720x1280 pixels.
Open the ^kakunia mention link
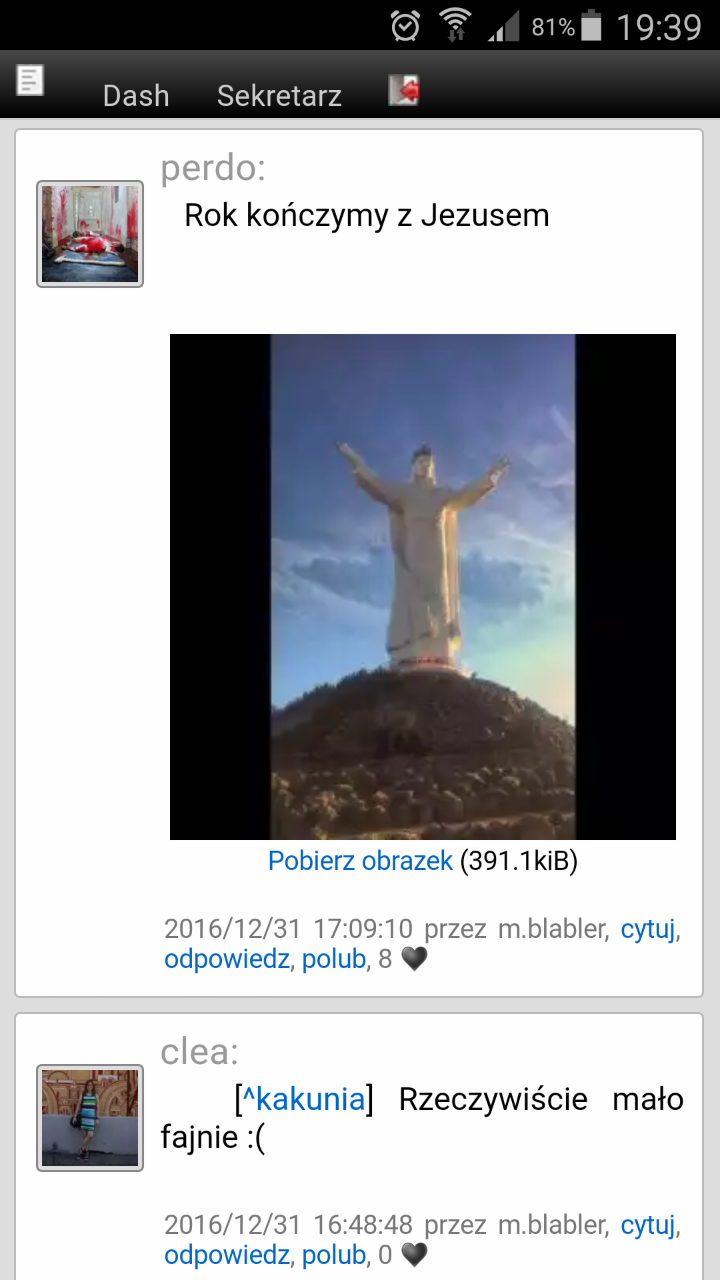click(x=304, y=1100)
